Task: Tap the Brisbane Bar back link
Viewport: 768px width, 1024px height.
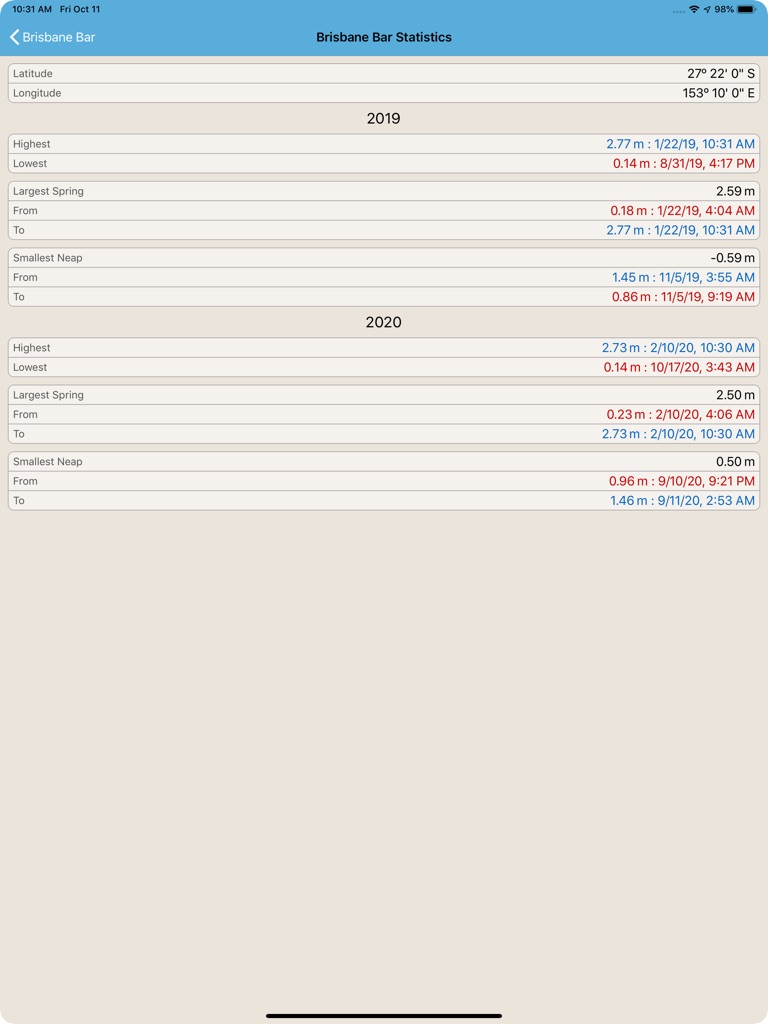Action: 55,37
